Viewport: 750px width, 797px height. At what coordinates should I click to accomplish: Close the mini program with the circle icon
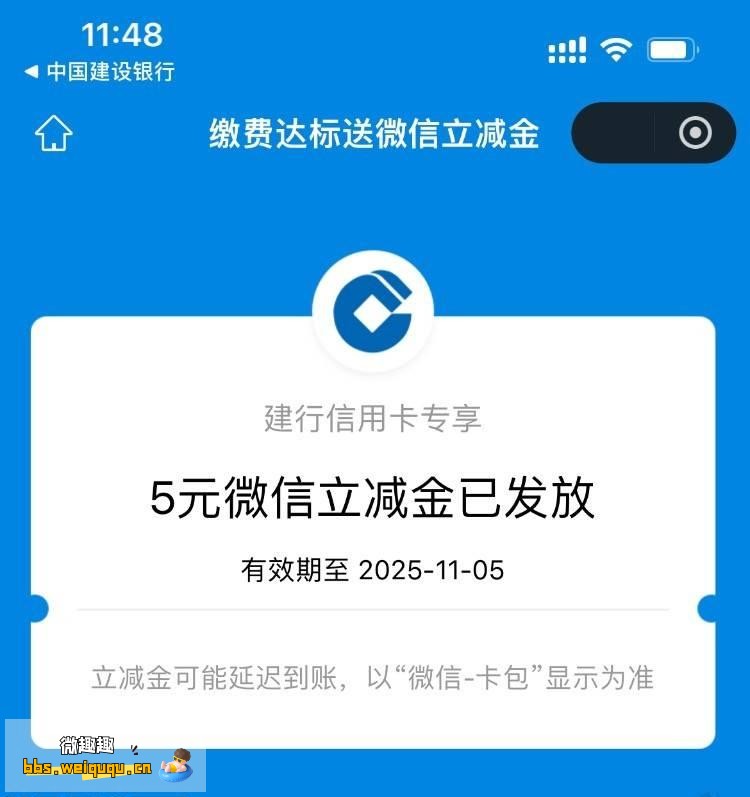694,133
